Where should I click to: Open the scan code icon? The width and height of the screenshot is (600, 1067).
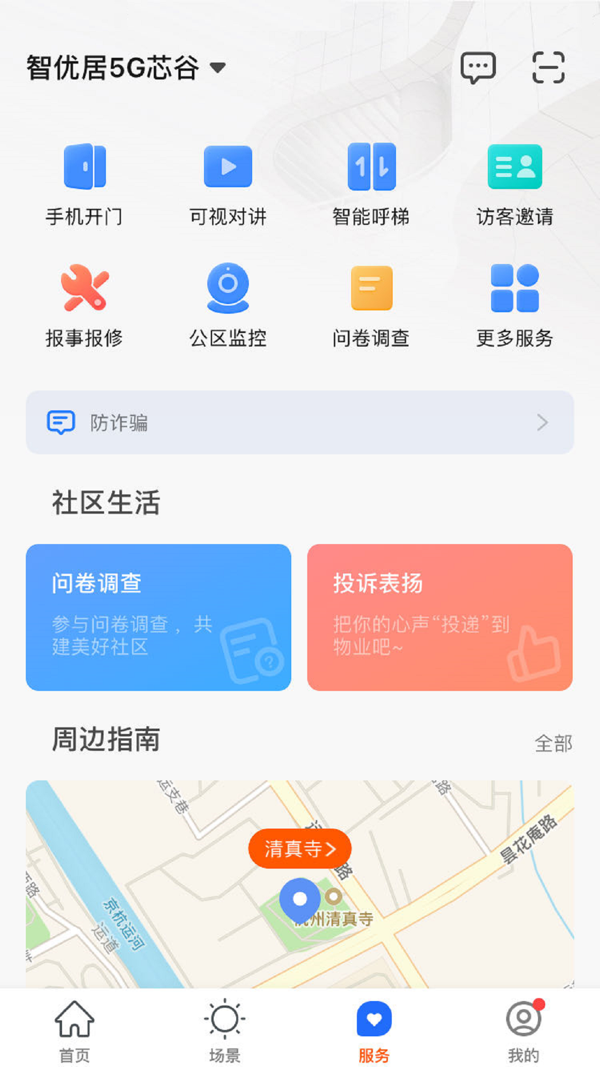tap(548, 67)
